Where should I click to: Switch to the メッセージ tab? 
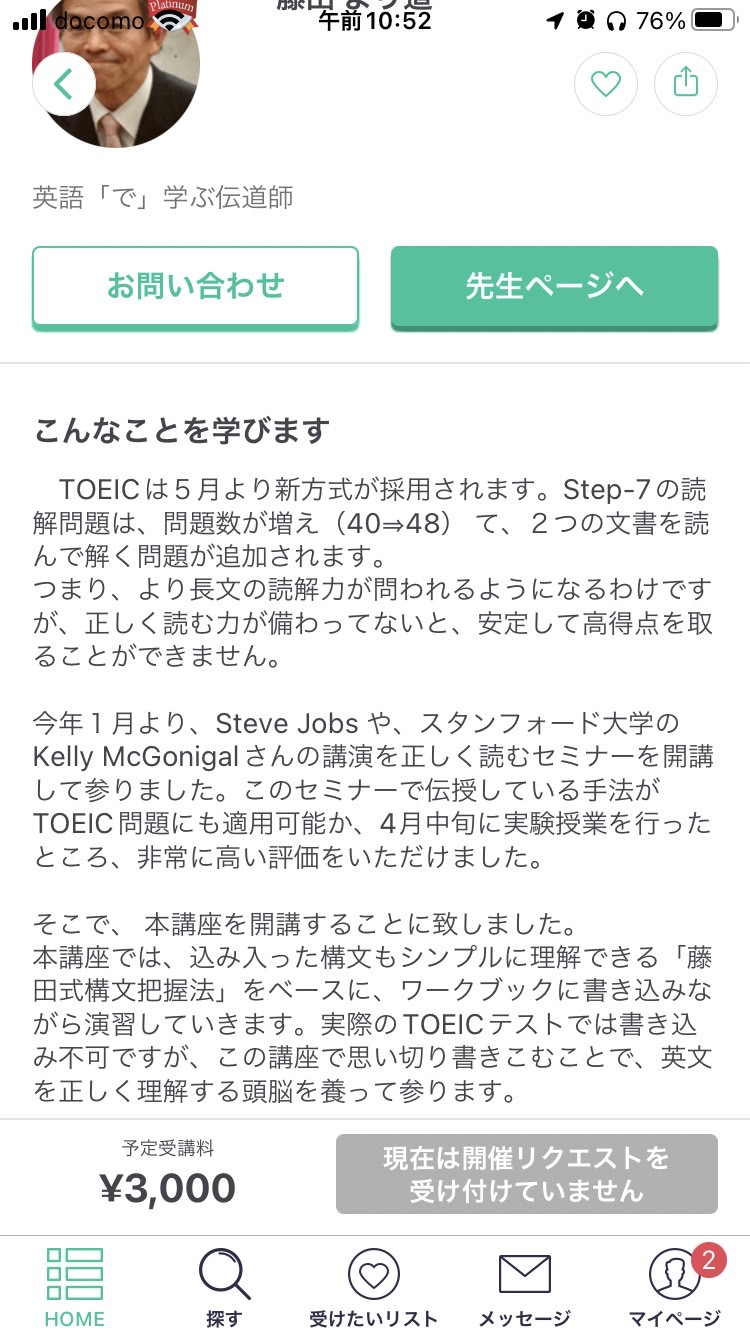[x=524, y=1287]
